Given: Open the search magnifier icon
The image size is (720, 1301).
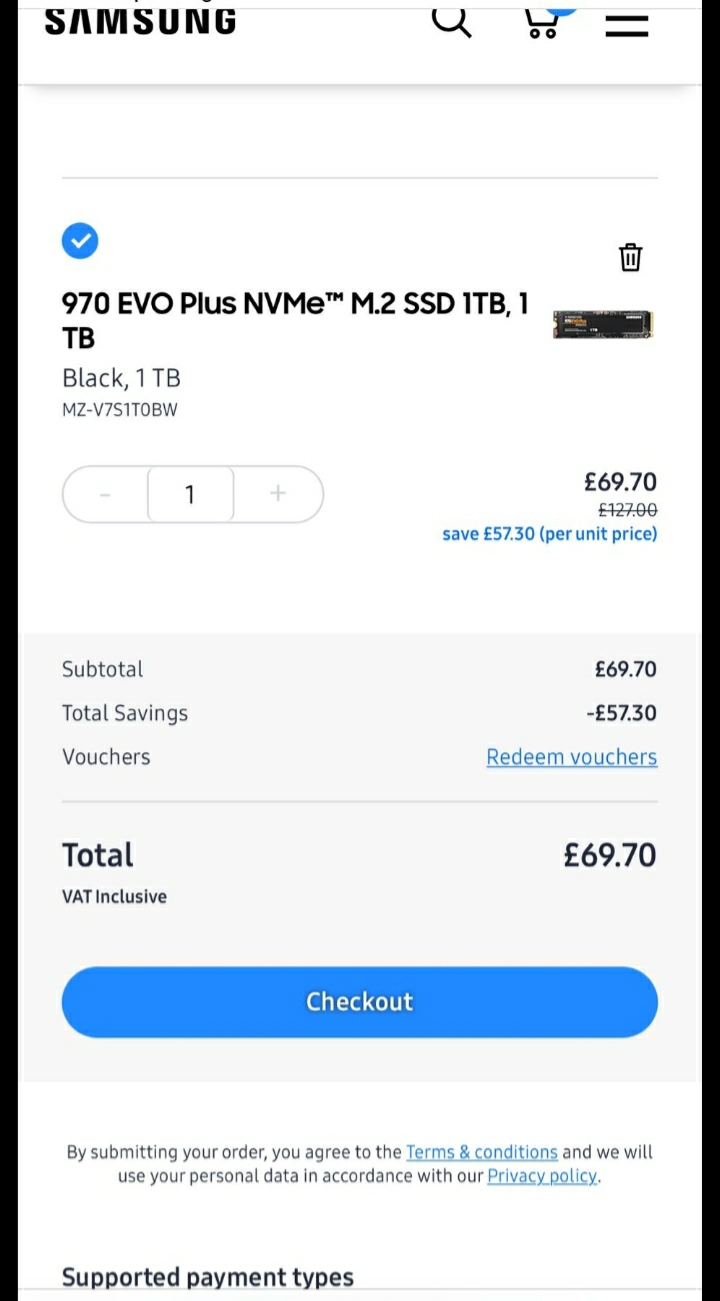Looking at the screenshot, I should tap(451, 21).
